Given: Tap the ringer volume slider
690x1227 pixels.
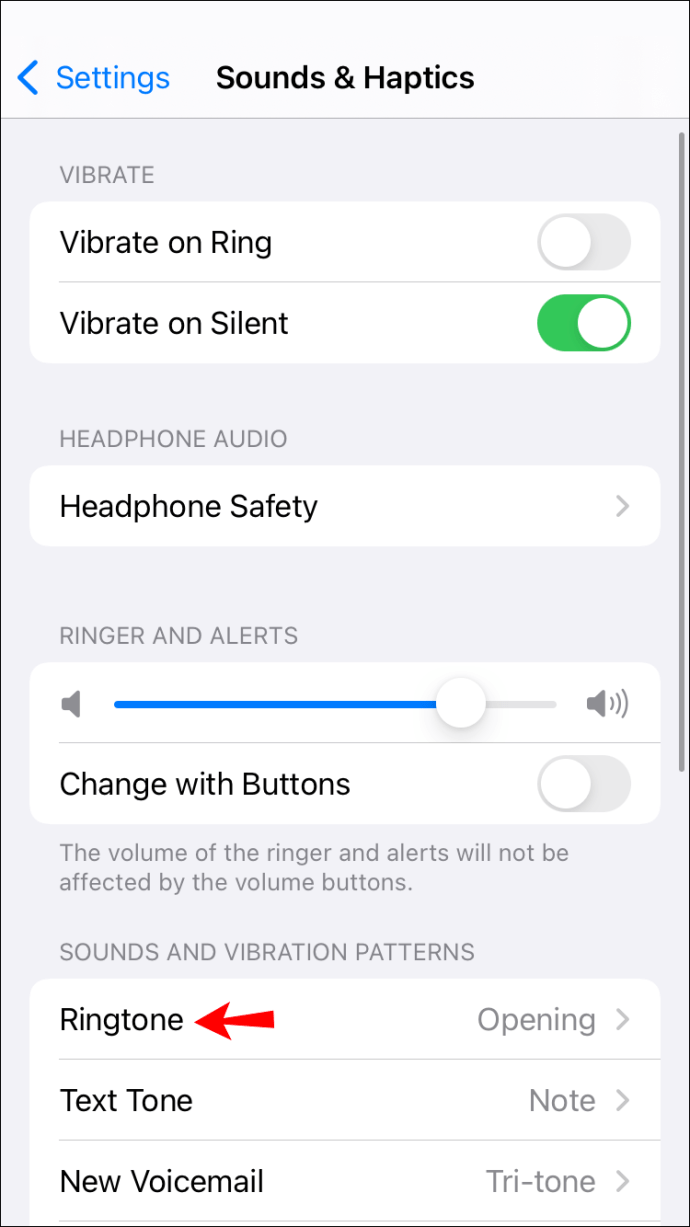Looking at the screenshot, I should [335, 704].
